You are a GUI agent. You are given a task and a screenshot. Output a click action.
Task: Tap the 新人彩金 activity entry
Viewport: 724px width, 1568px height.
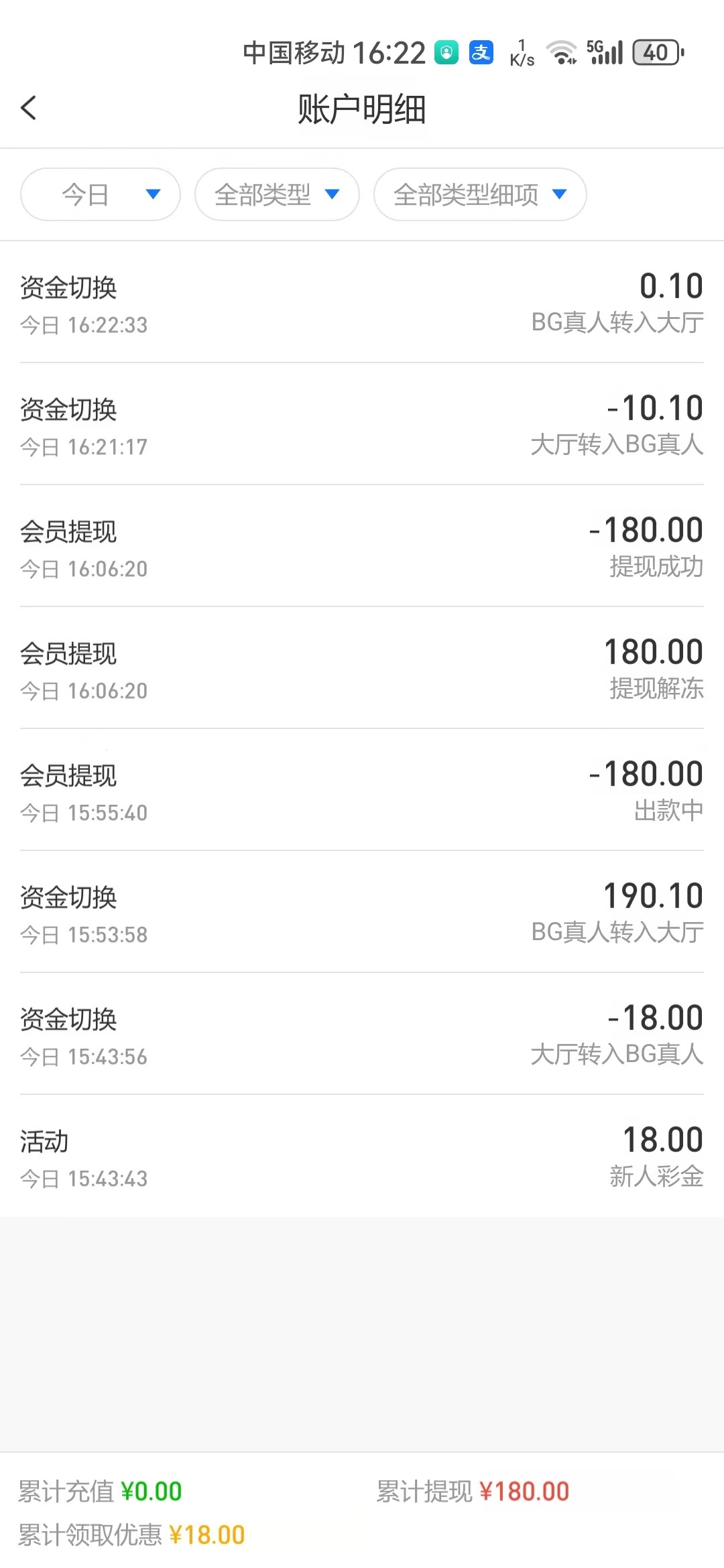click(362, 1158)
